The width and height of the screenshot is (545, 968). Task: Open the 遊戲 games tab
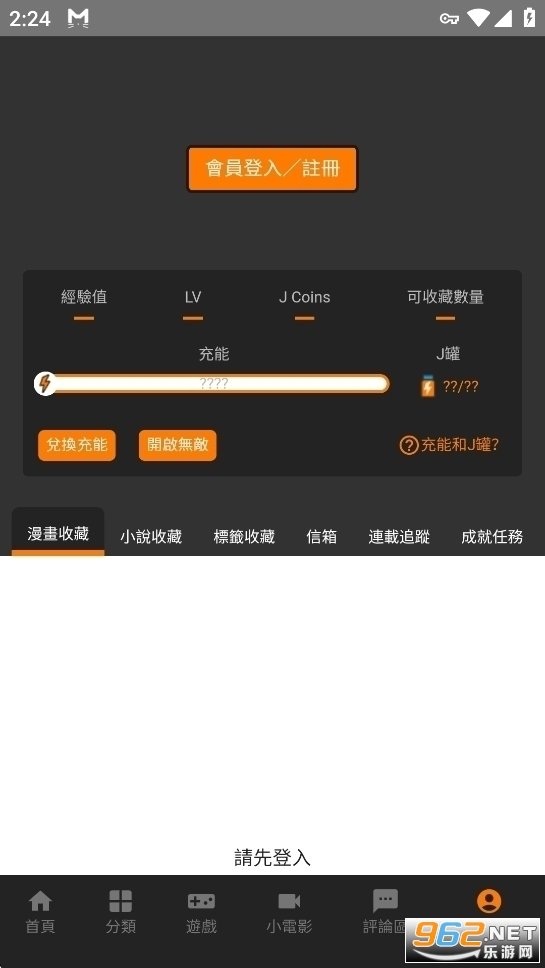[x=201, y=912]
